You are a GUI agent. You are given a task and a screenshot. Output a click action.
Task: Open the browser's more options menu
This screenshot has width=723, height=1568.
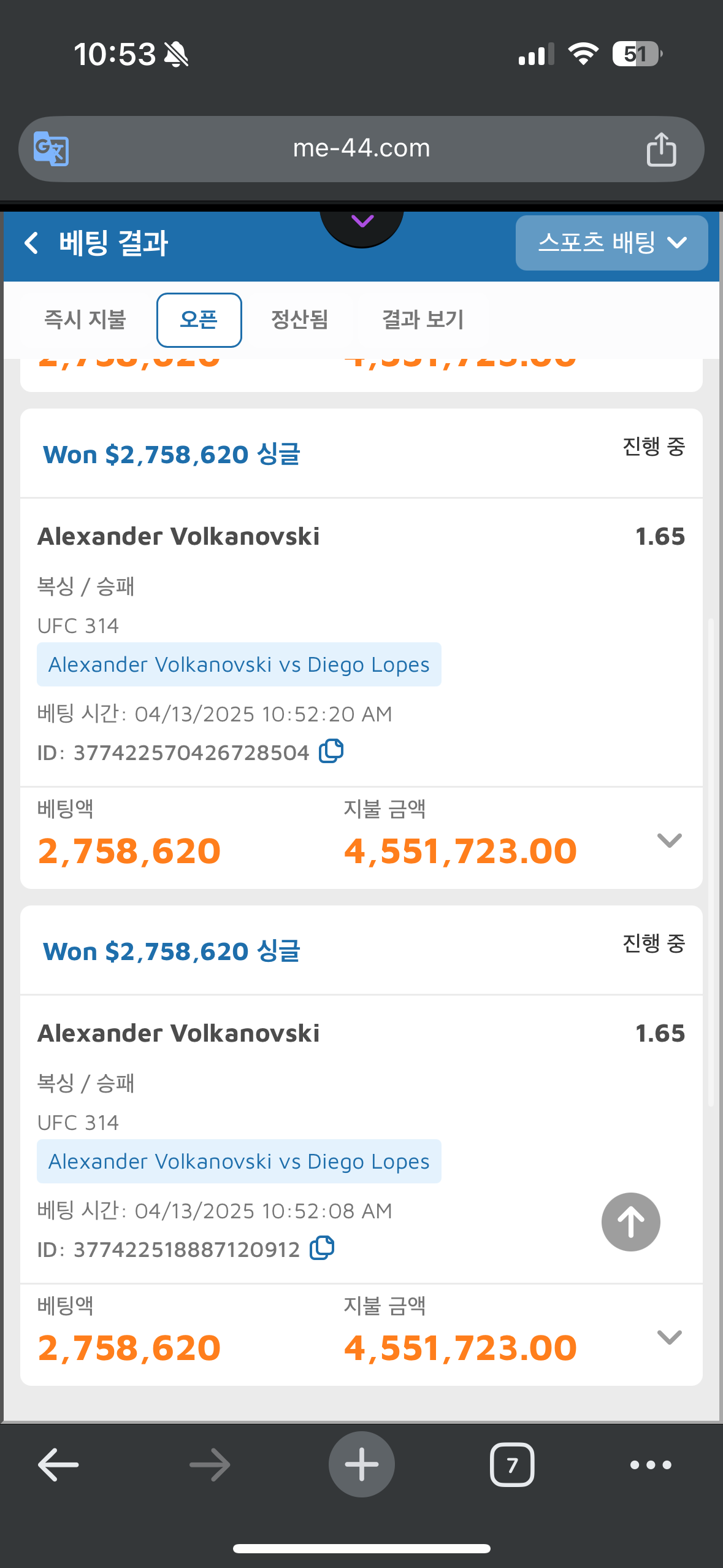click(x=651, y=1465)
